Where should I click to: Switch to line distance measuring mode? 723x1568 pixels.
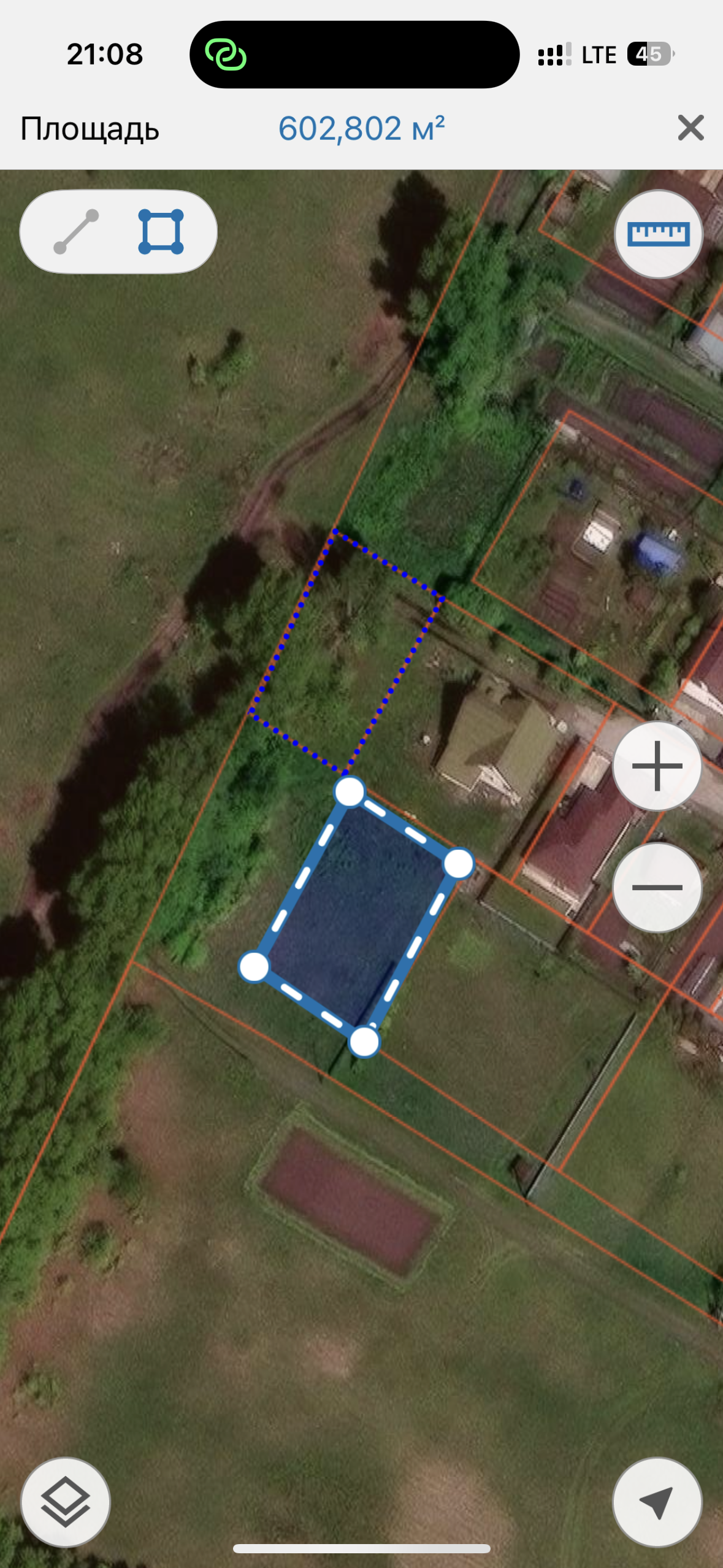pos(76,232)
